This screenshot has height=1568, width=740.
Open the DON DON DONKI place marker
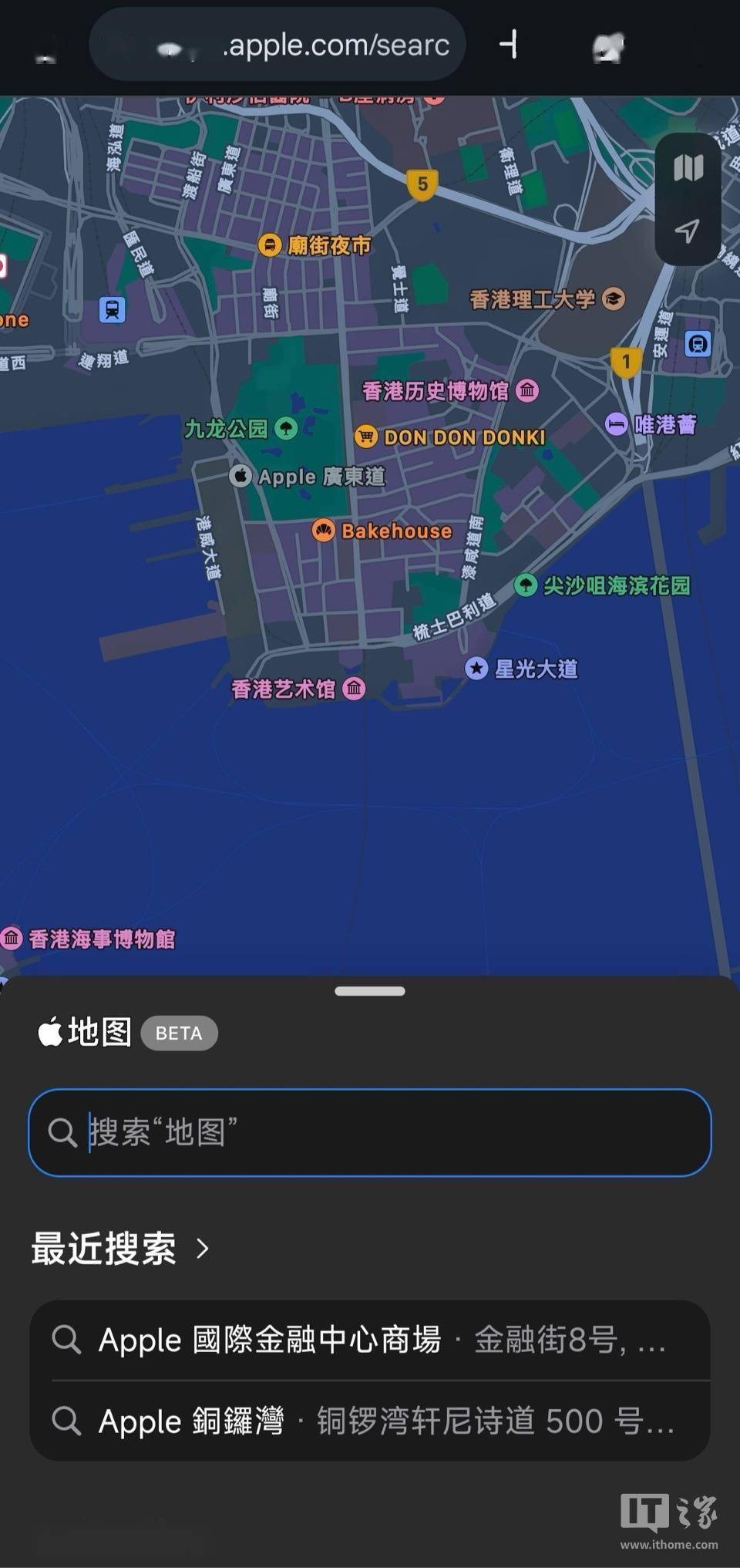pos(366,437)
